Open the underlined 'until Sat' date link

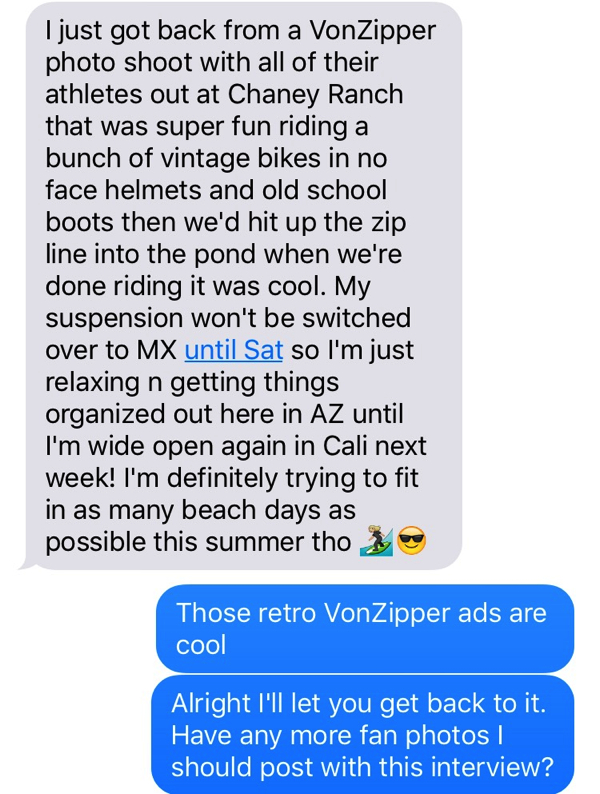click(234, 350)
